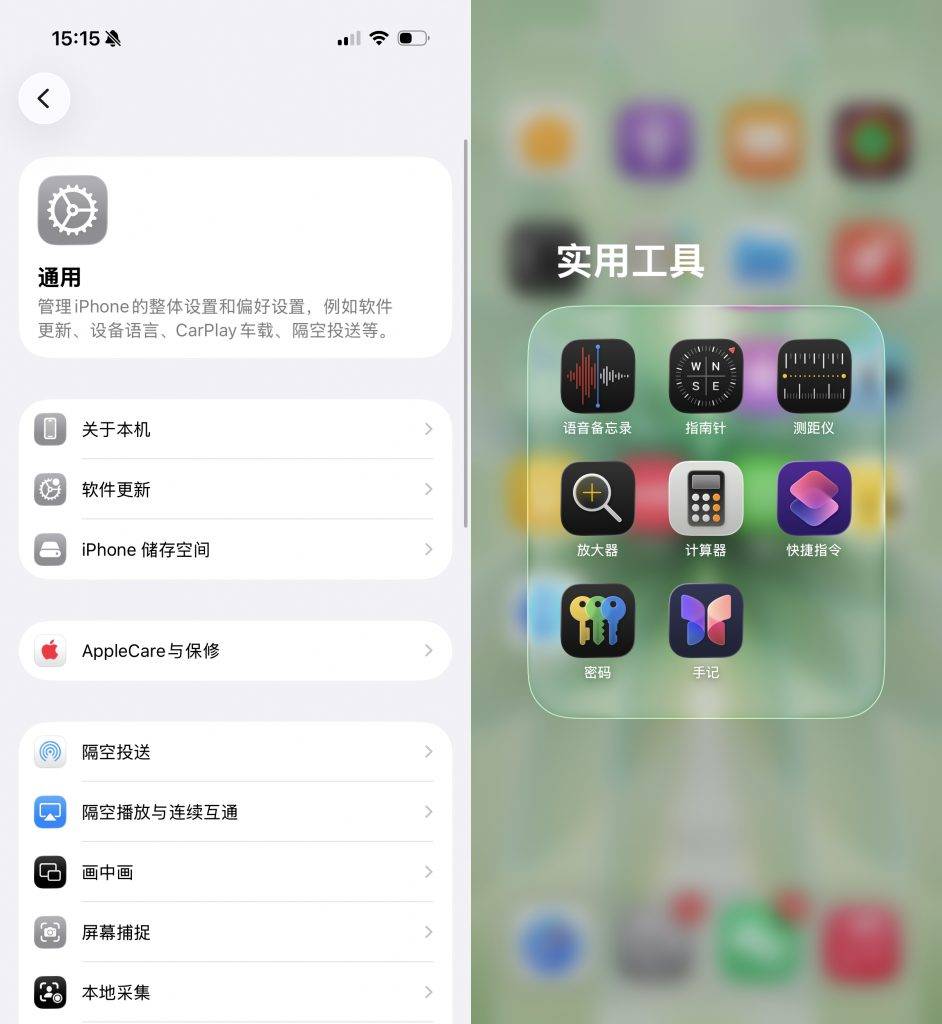The width and height of the screenshot is (942, 1024).
Task: Launch the 密码 app
Action: point(597,620)
